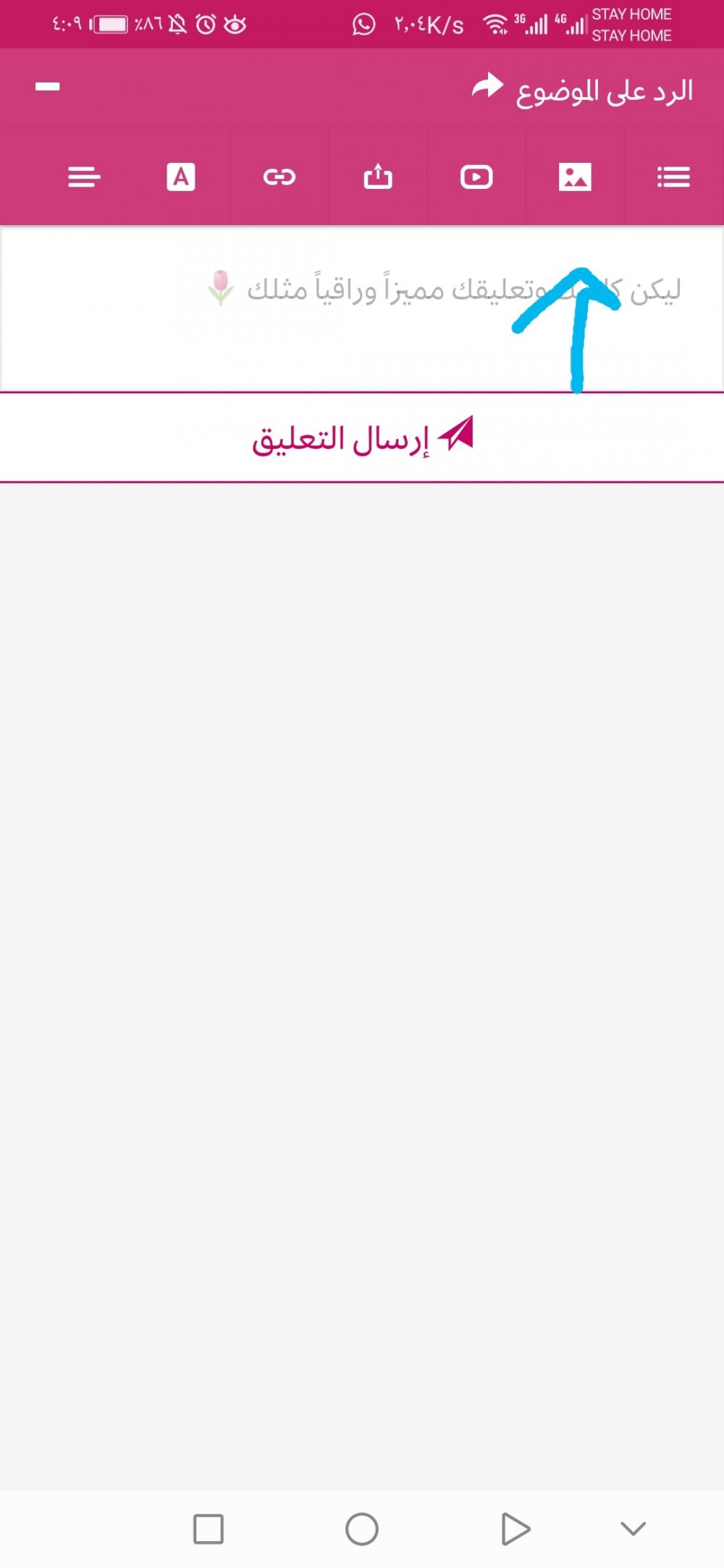The width and height of the screenshot is (724, 1568).
Task: Send the comment with إرسال التعليق
Action: (362, 437)
